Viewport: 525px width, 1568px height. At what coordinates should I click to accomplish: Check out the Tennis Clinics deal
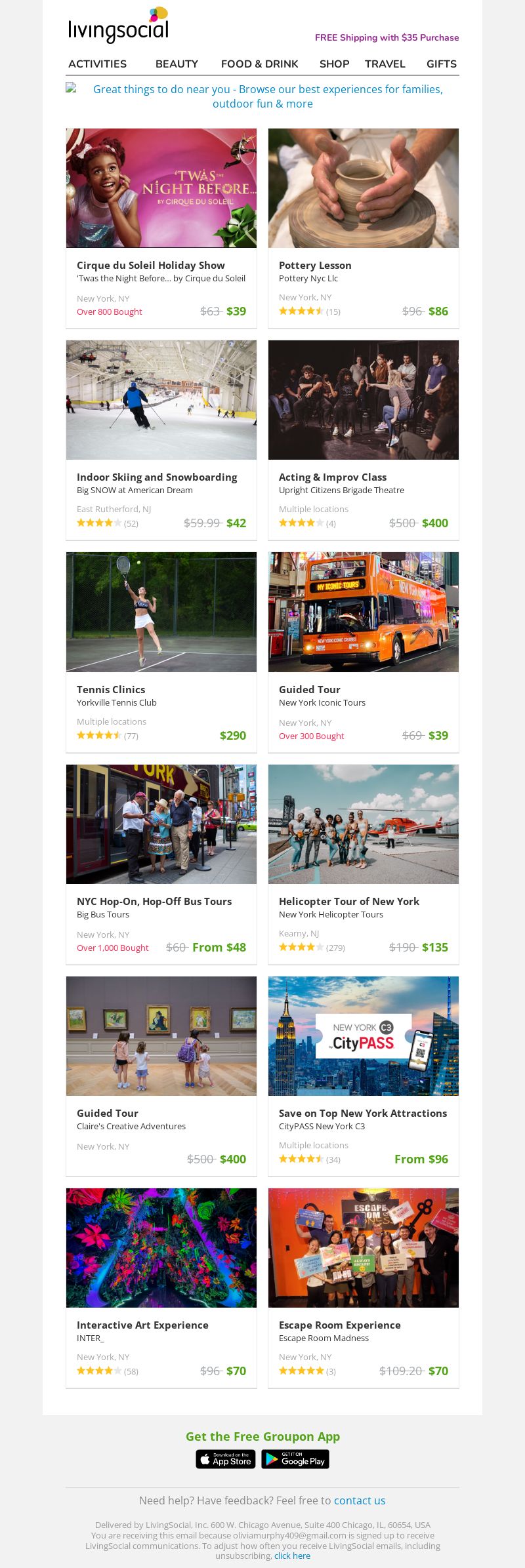[x=111, y=689]
